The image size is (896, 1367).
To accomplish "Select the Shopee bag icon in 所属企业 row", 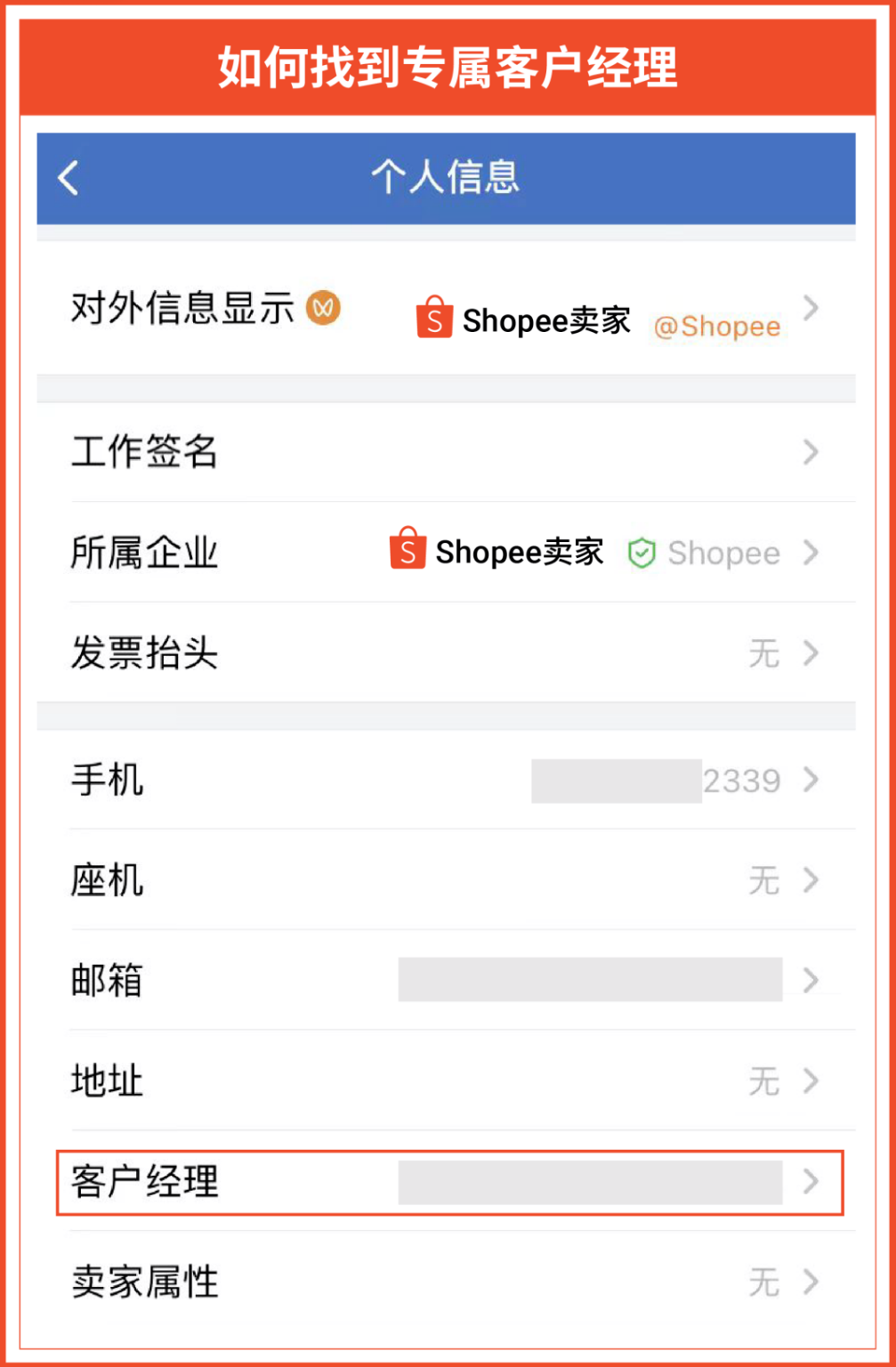I will coord(407,553).
